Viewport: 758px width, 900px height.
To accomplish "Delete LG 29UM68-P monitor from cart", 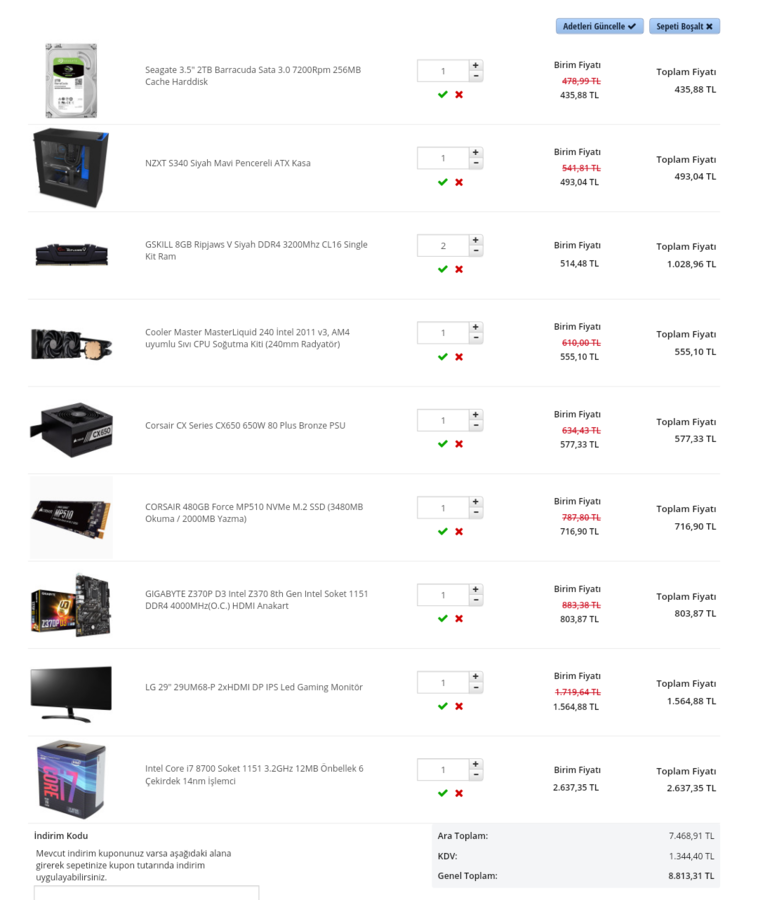I will (459, 706).
